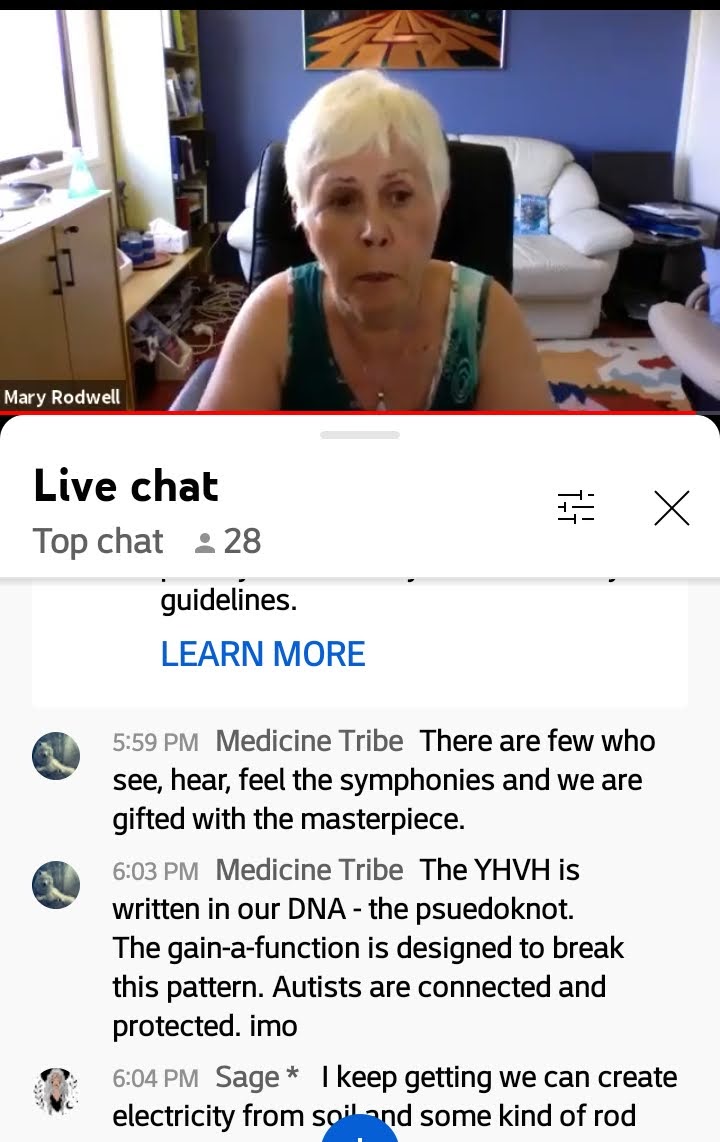Viewport: 720px width, 1142px height.
Task: Tap the live chat drag handle
Action: (x=360, y=435)
